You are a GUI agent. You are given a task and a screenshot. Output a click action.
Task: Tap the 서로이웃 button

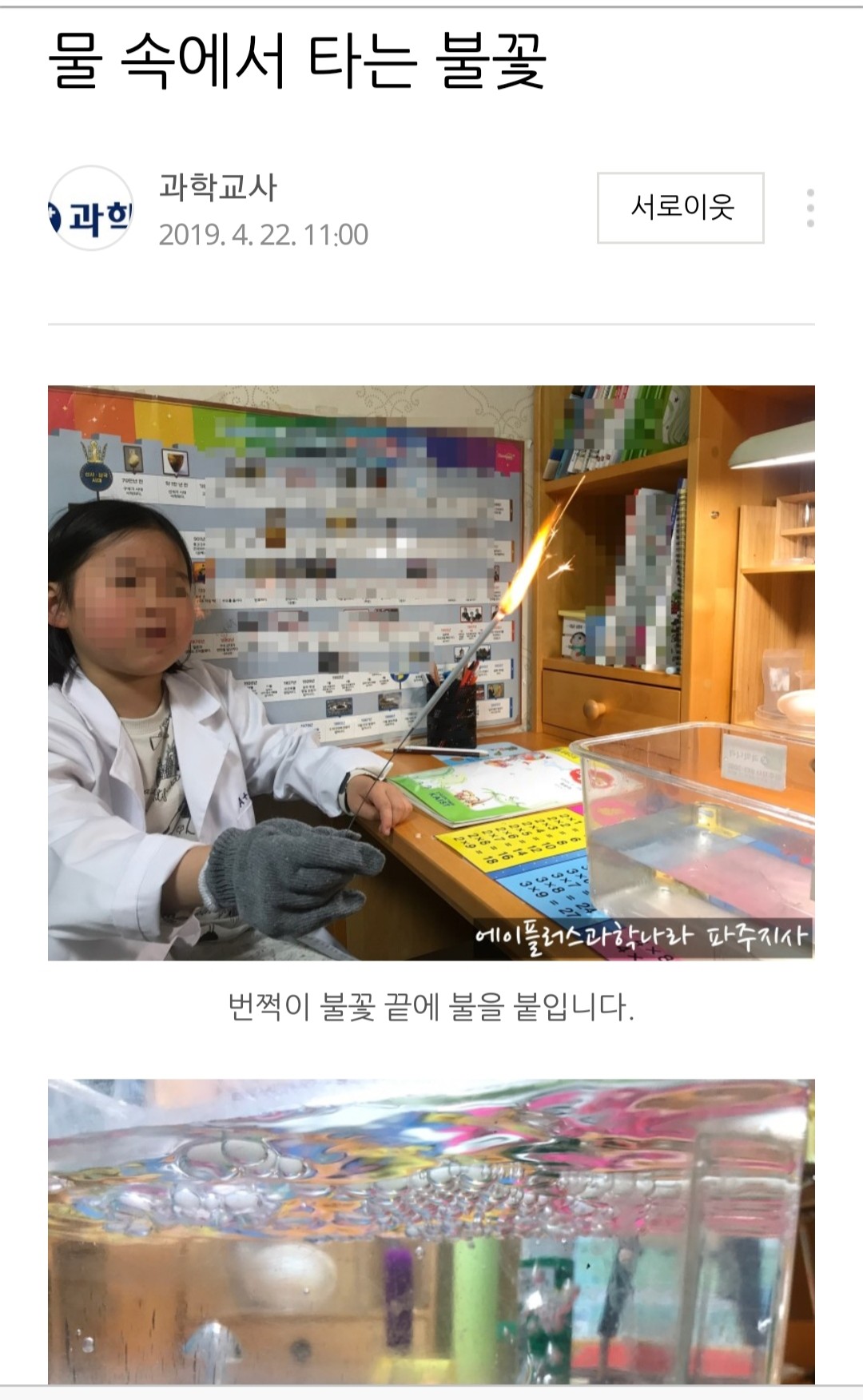(x=680, y=208)
